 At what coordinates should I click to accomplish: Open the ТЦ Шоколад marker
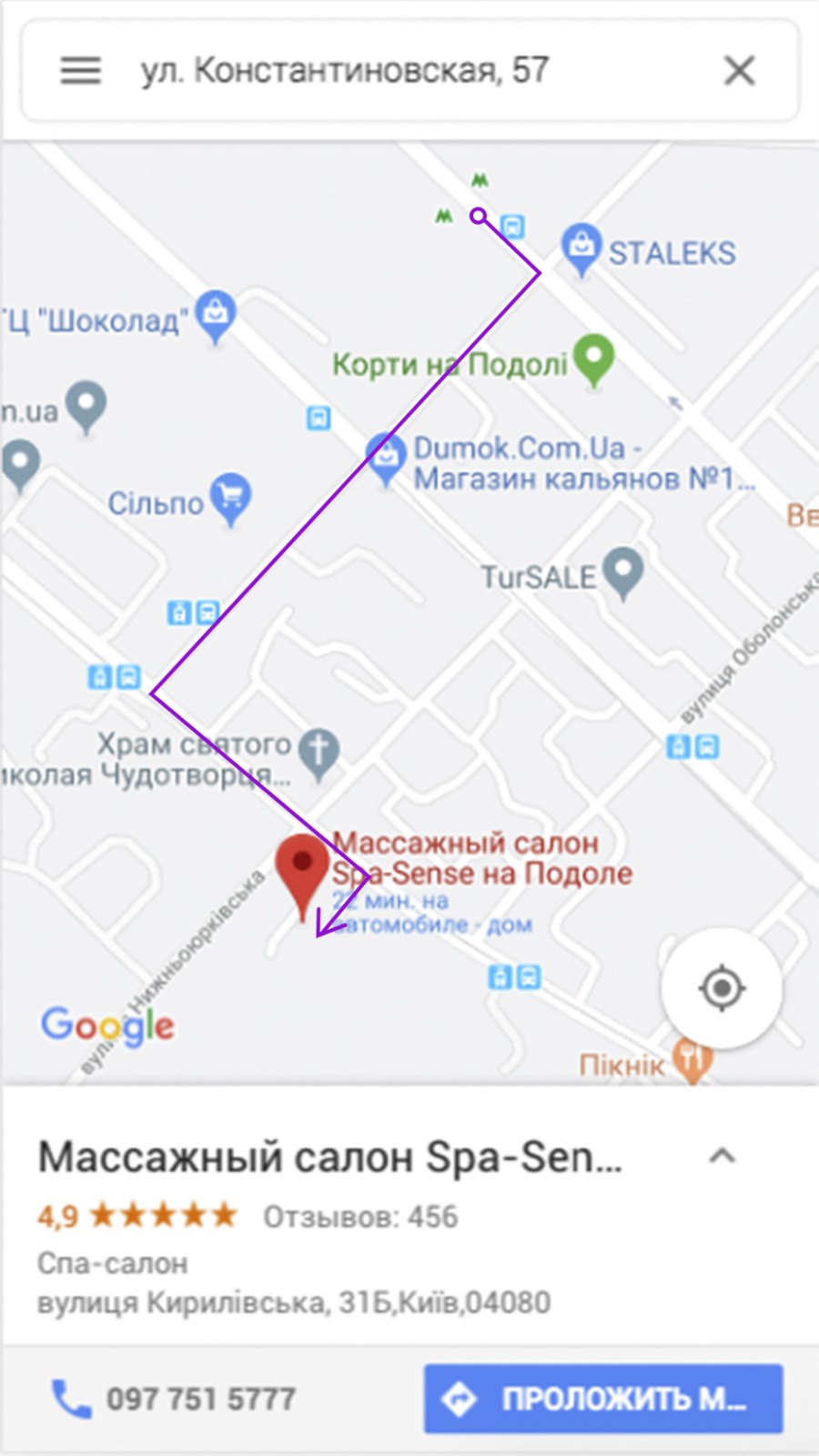[x=216, y=317]
